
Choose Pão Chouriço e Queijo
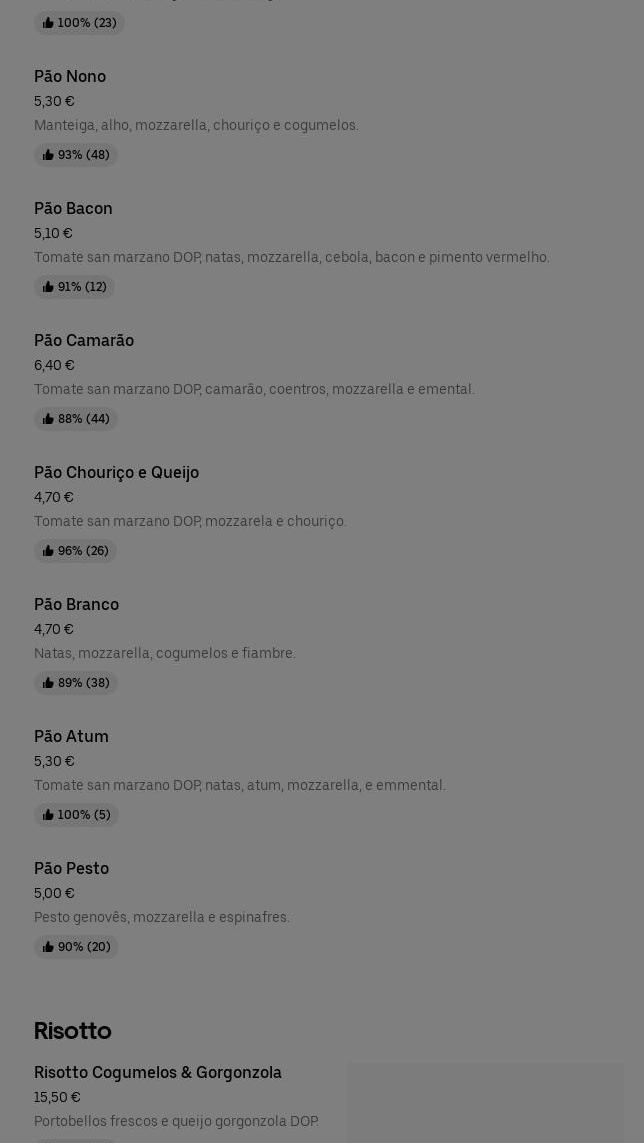pos(116,473)
